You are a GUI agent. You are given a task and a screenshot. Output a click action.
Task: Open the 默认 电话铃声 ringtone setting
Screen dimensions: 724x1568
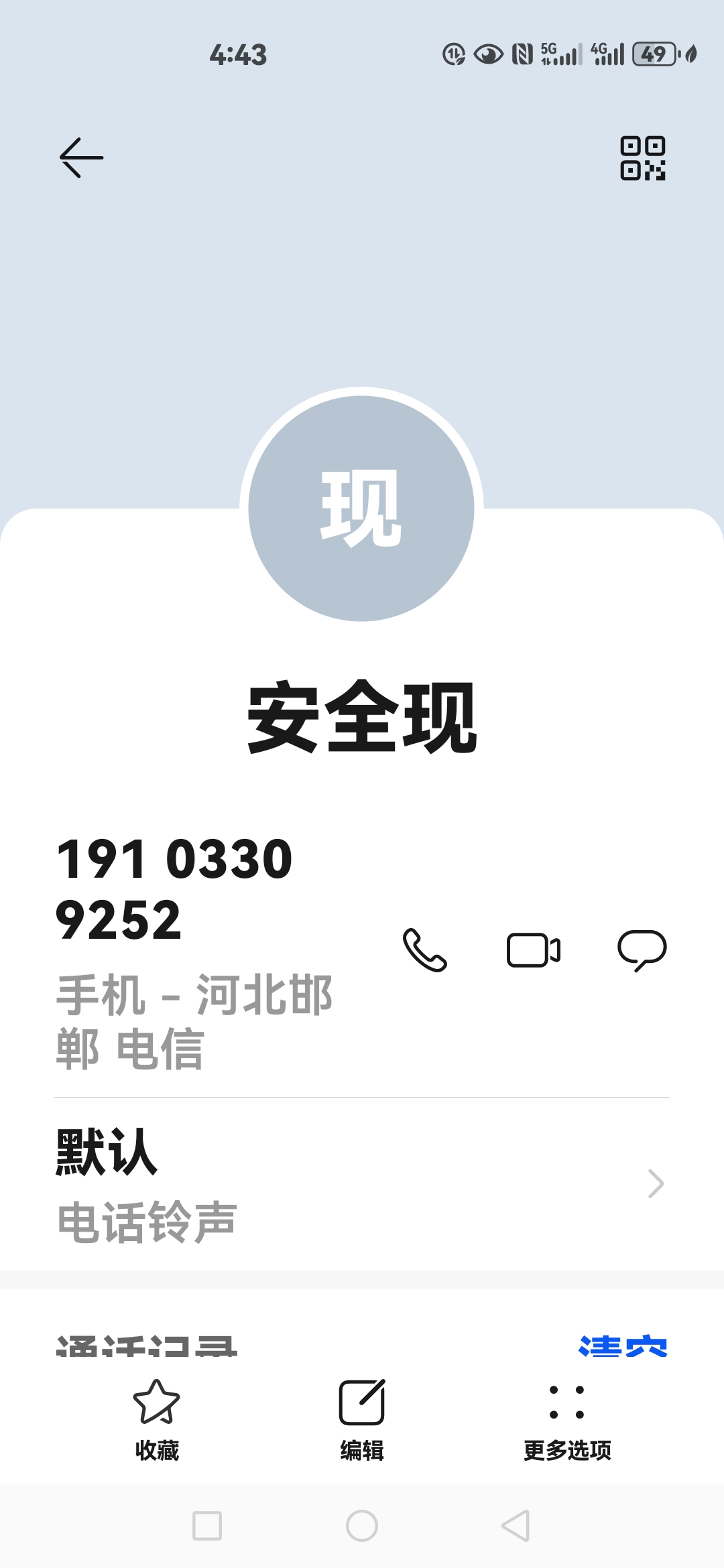coord(362,1184)
